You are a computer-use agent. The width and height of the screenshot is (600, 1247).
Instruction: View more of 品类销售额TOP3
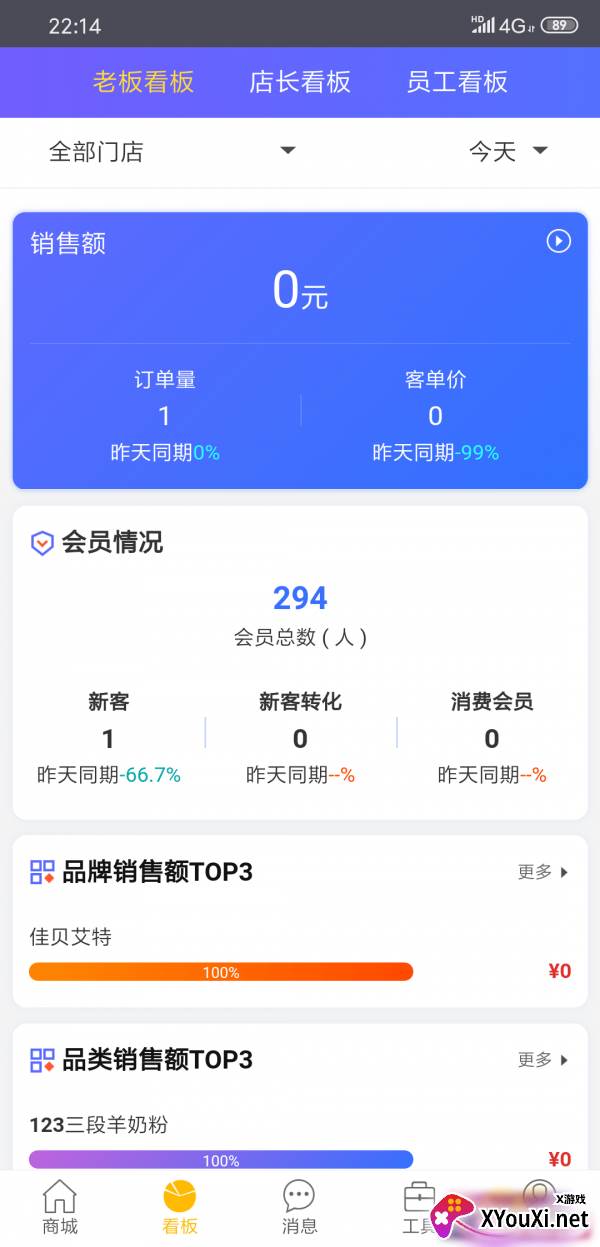543,1060
